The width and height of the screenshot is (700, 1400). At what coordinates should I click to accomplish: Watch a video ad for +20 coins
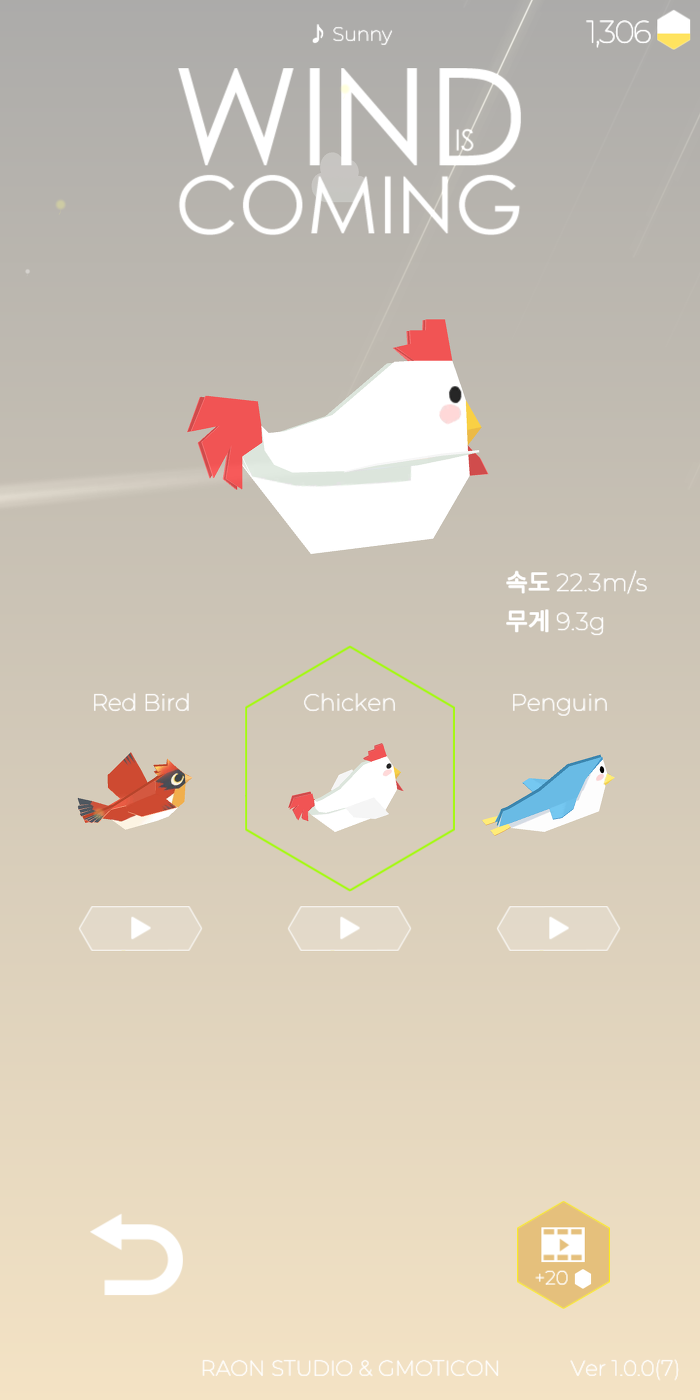point(563,1255)
